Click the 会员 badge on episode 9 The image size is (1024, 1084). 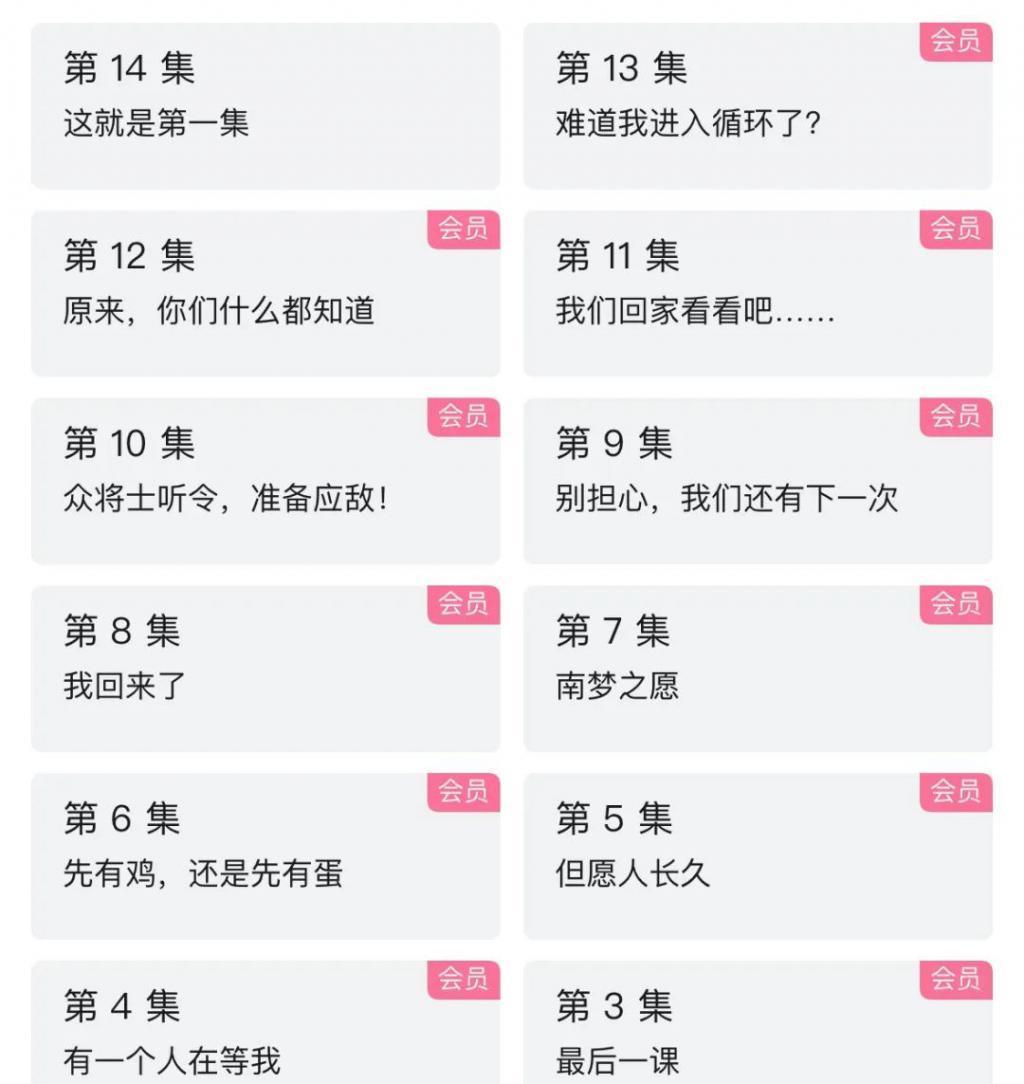tap(954, 417)
